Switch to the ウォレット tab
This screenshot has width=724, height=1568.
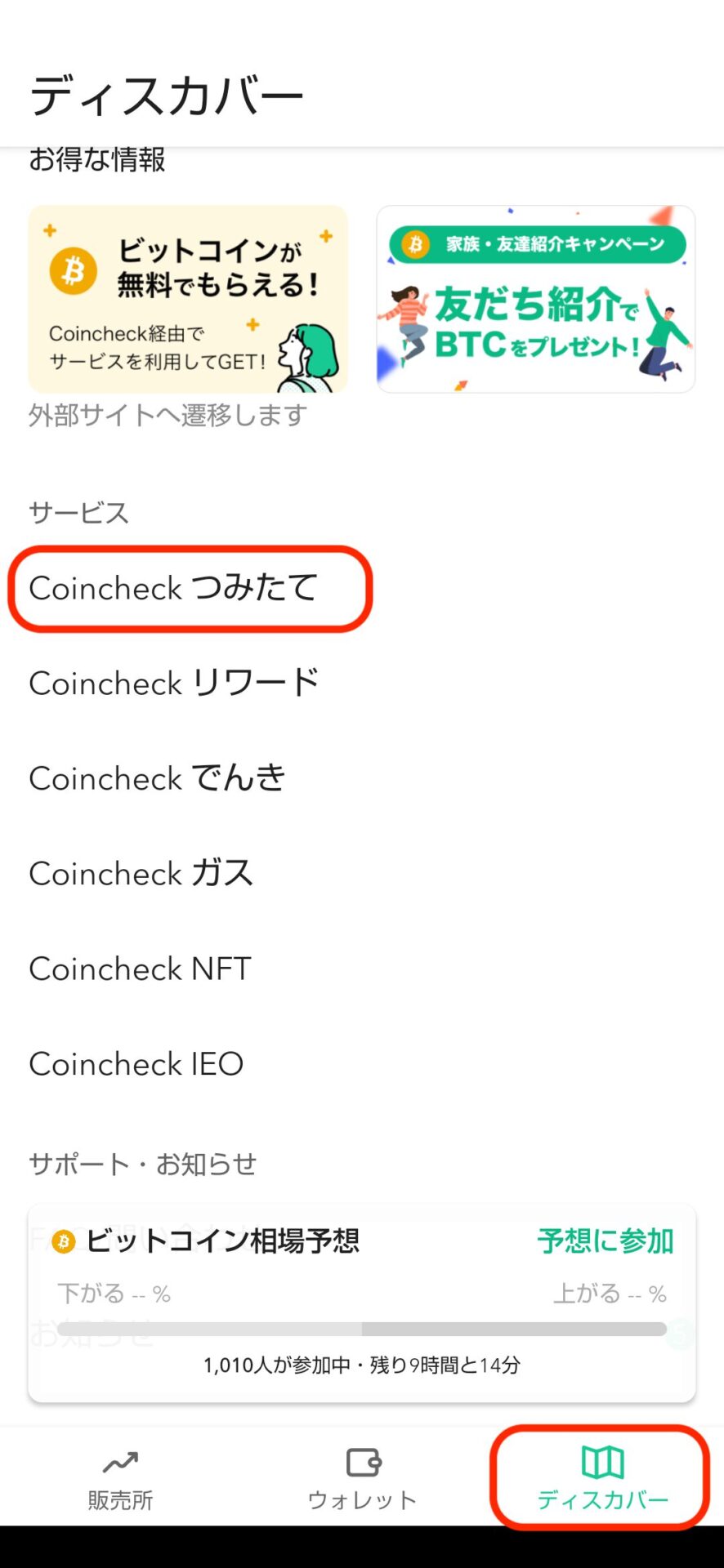point(362,1478)
